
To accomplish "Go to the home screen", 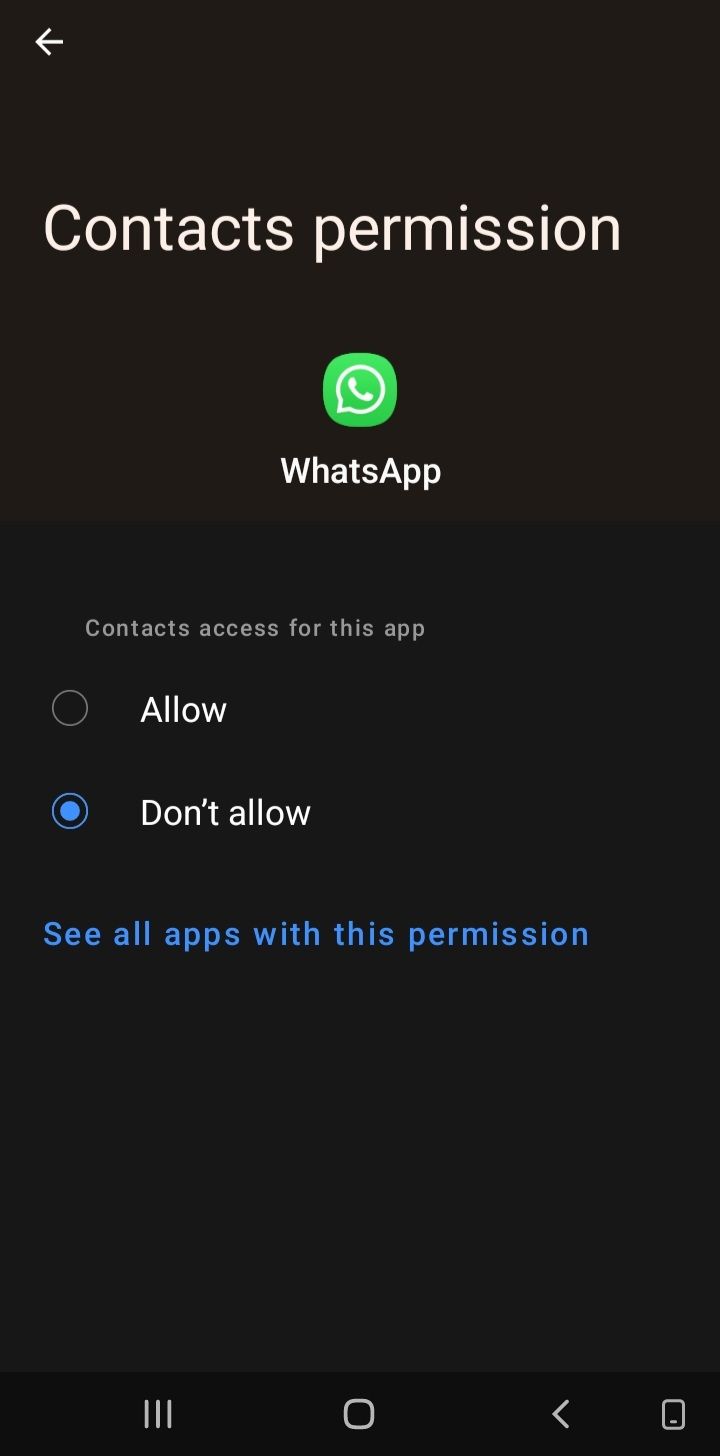I will 359,1414.
